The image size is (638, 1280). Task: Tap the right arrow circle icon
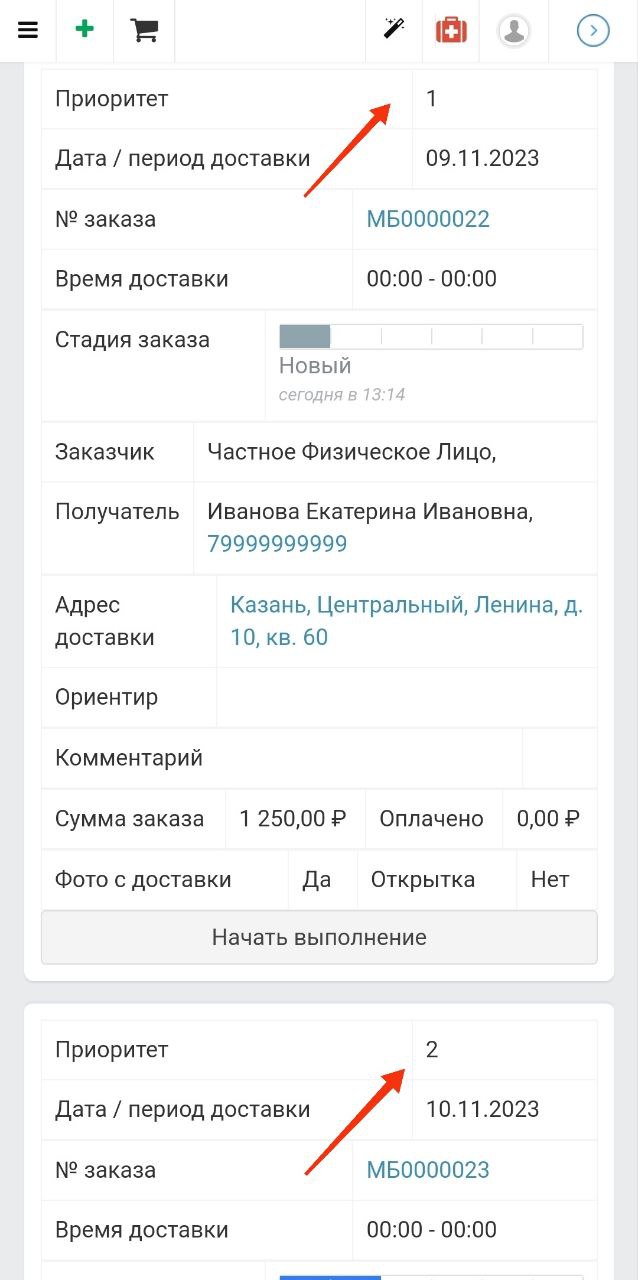(594, 31)
